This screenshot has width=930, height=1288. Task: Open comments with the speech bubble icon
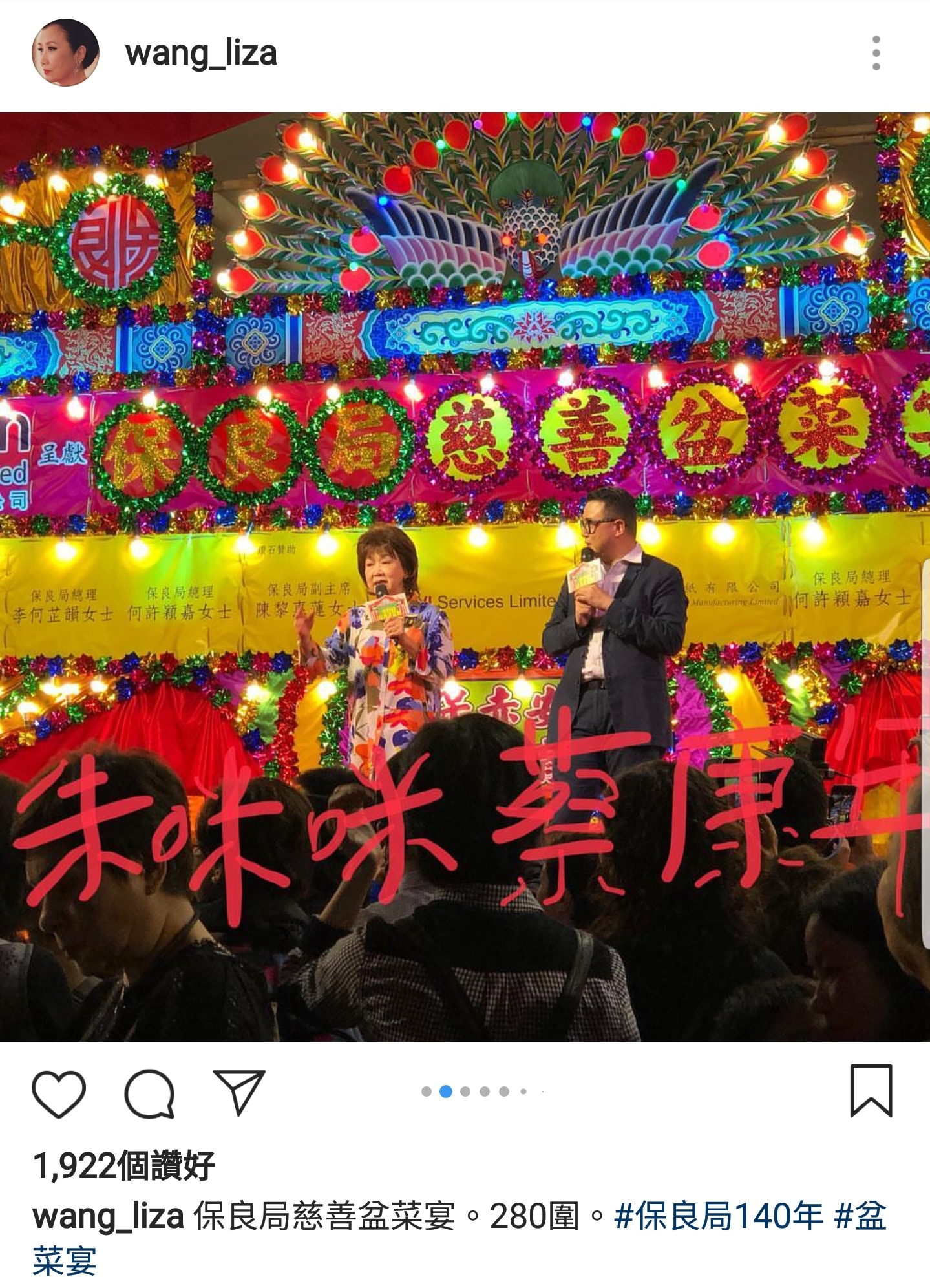tap(149, 1093)
